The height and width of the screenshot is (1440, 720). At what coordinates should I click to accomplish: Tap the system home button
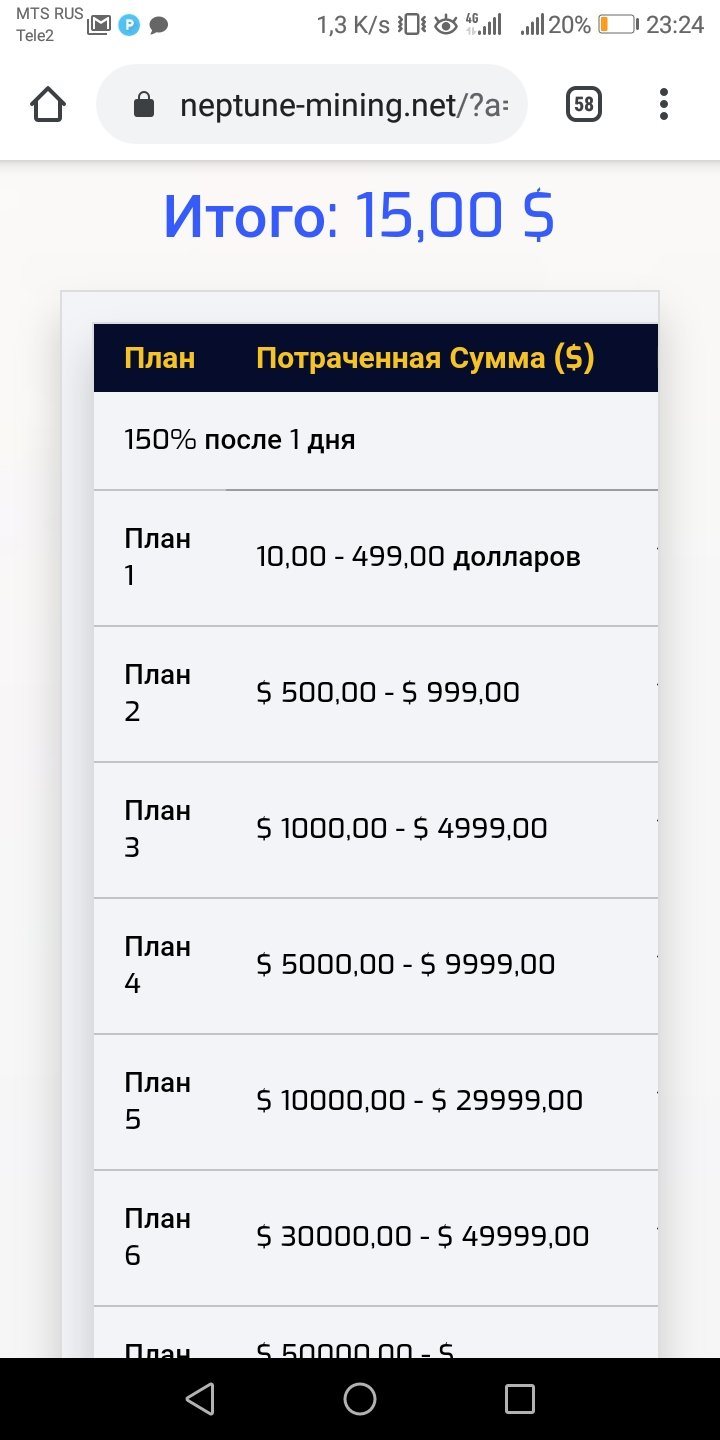point(360,1399)
